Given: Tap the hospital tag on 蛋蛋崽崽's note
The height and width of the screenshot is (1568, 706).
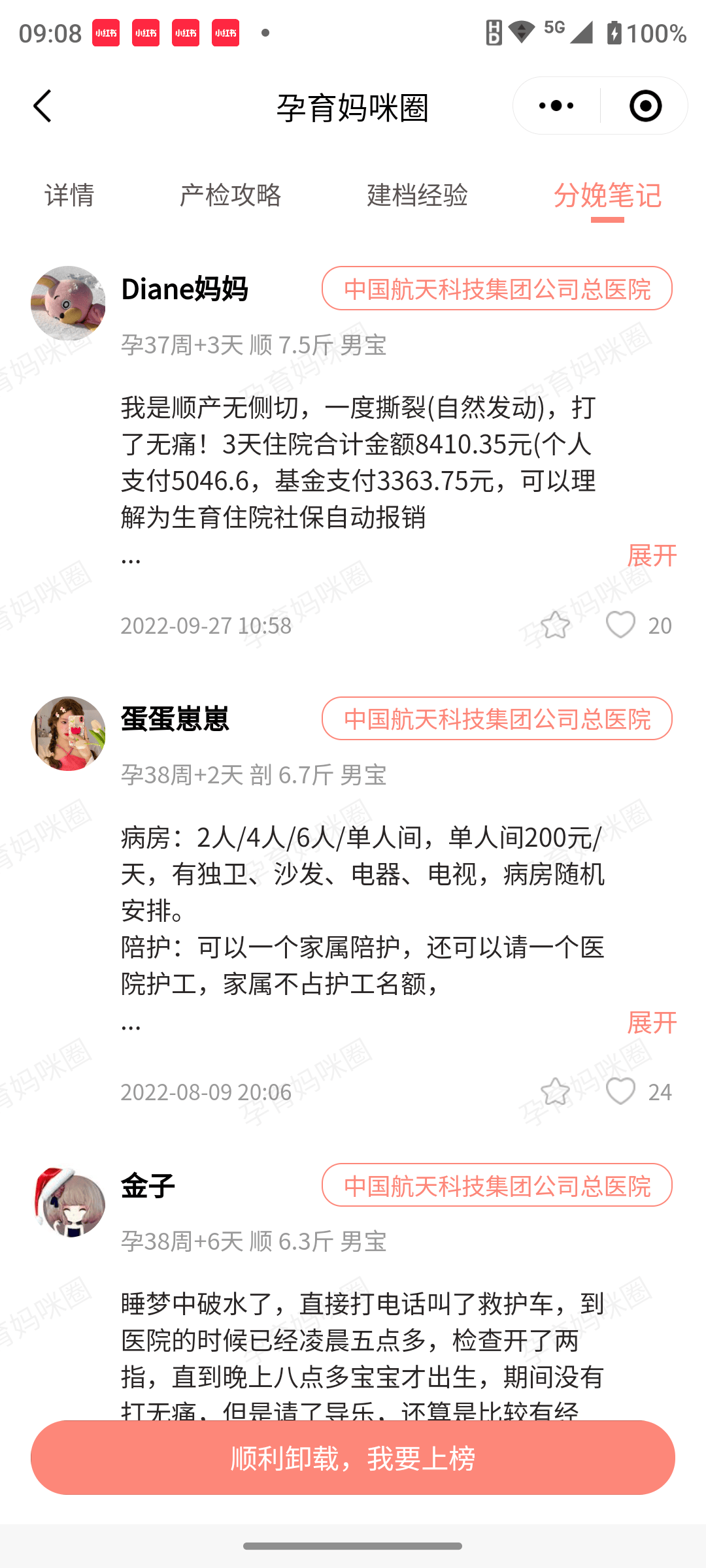Looking at the screenshot, I should (497, 719).
